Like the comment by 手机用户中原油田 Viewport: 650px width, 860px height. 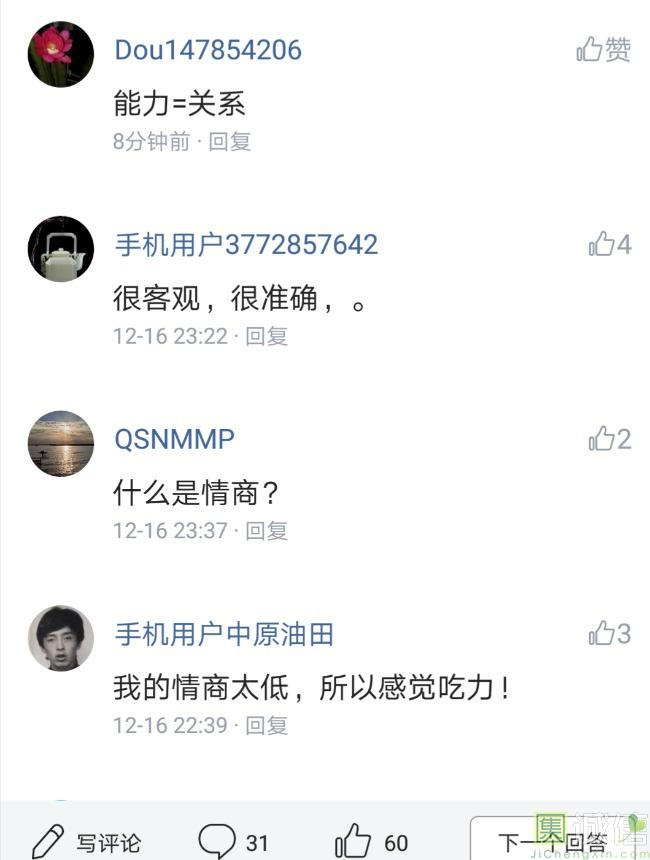click(609, 633)
